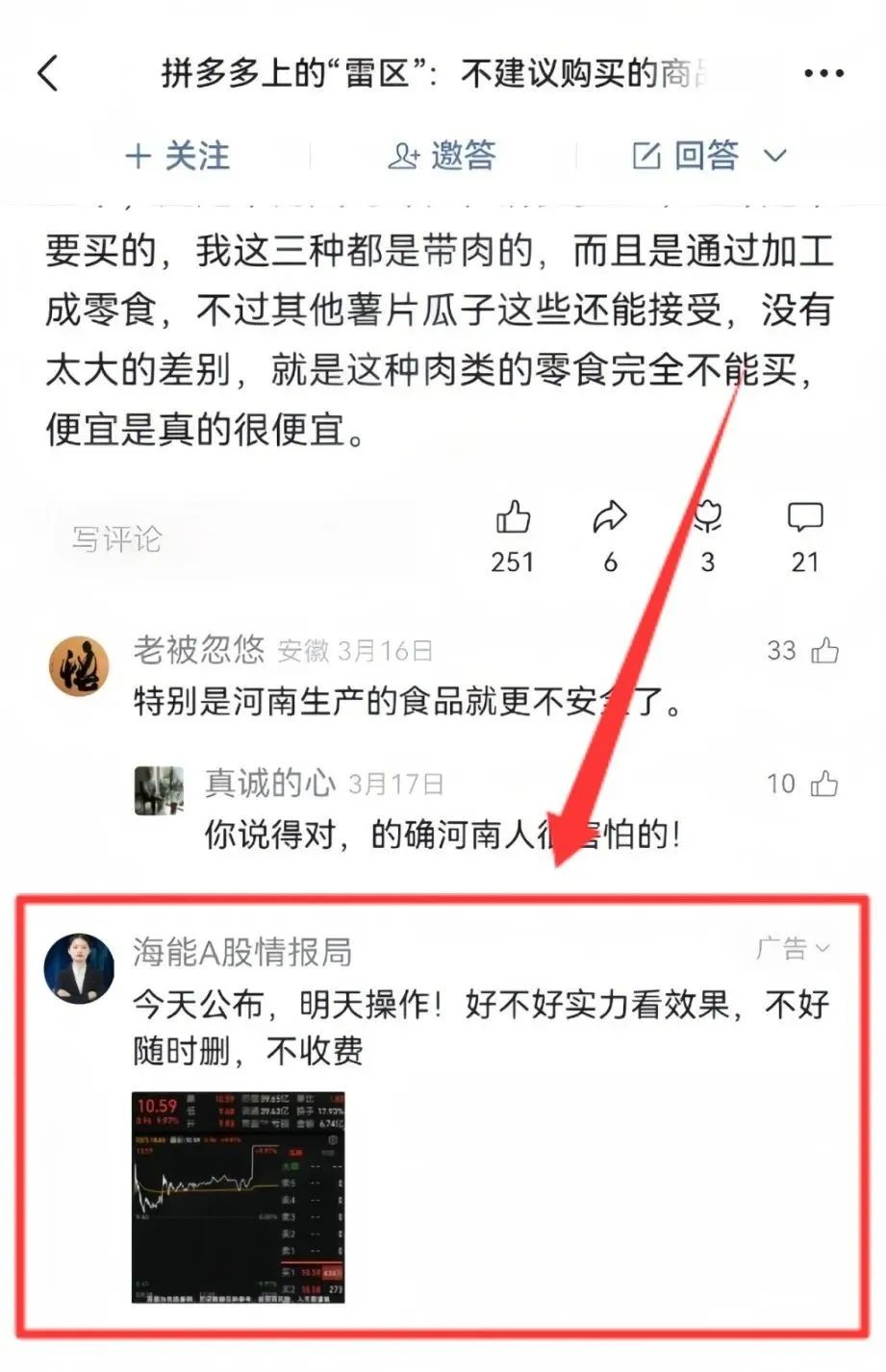Tap 回答 to write an answer
Viewport: 886px width, 1372px height.
[x=687, y=156]
